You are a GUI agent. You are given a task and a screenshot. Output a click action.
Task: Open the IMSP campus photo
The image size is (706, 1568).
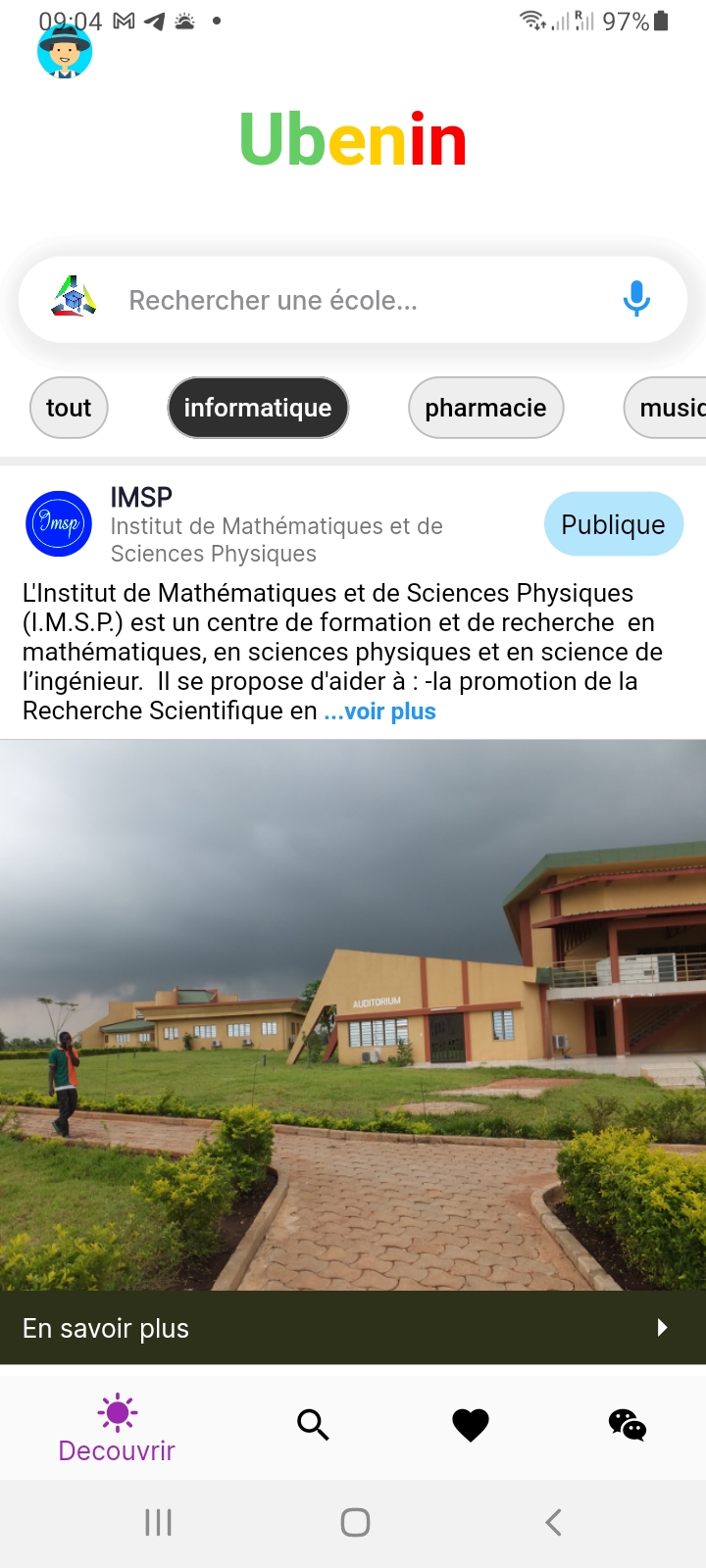click(353, 1014)
